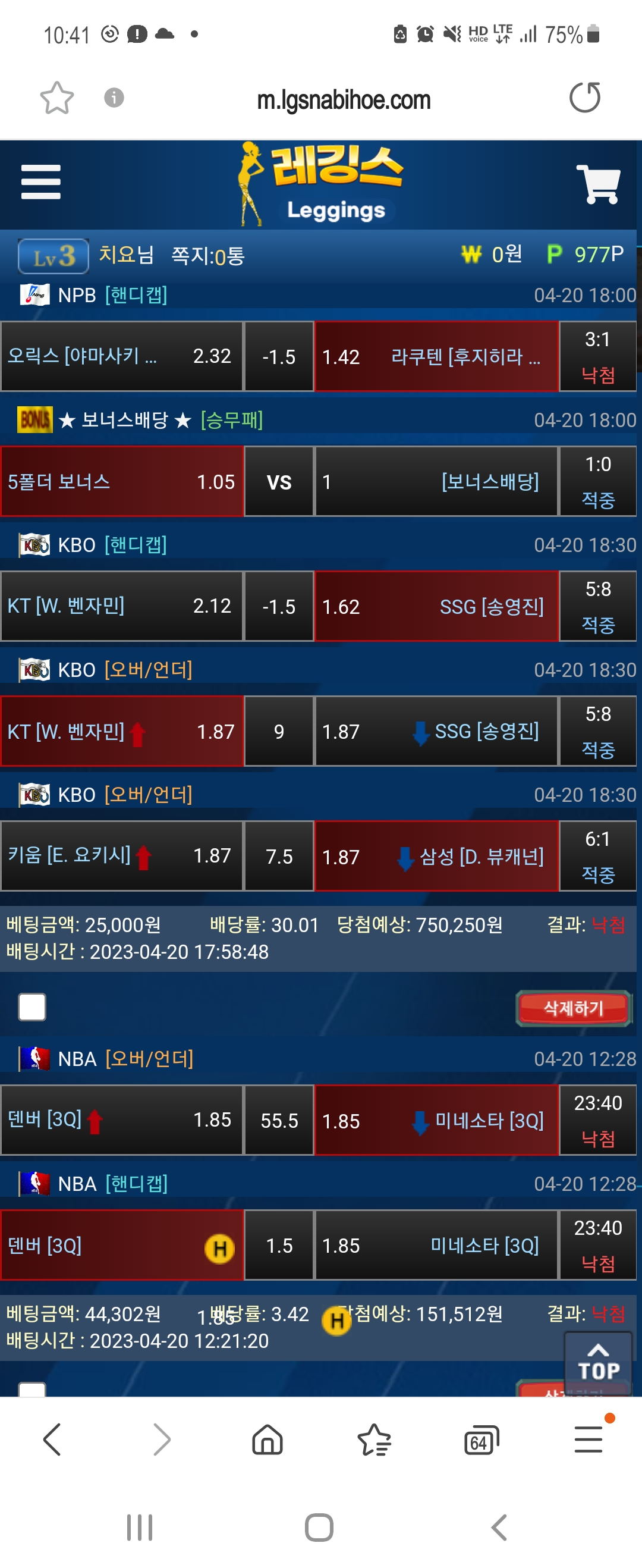Reload the page
The image size is (642, 1568).
[x=584, y=98]
